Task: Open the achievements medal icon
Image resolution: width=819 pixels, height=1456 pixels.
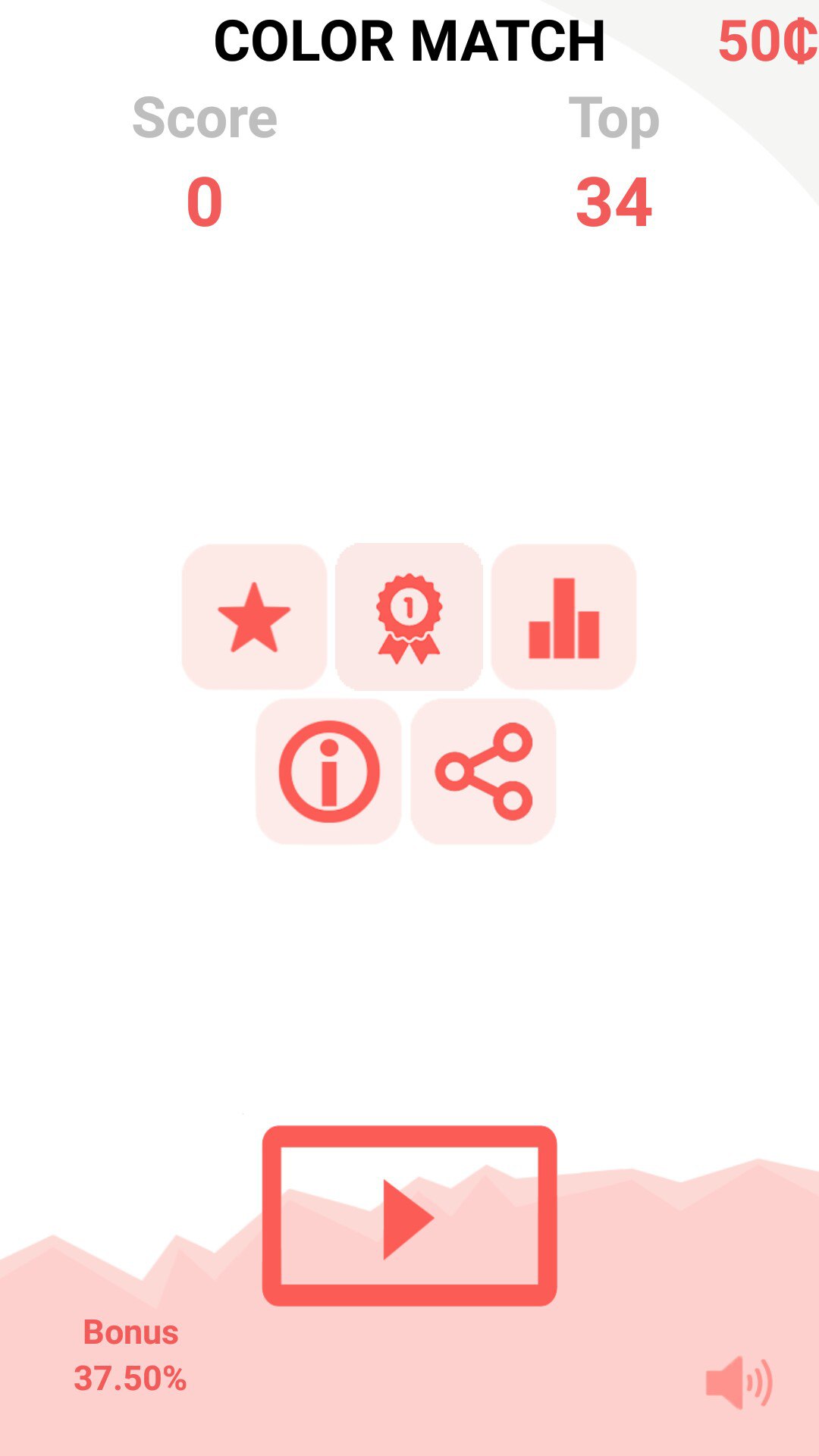Action: (x=409, y=618)
